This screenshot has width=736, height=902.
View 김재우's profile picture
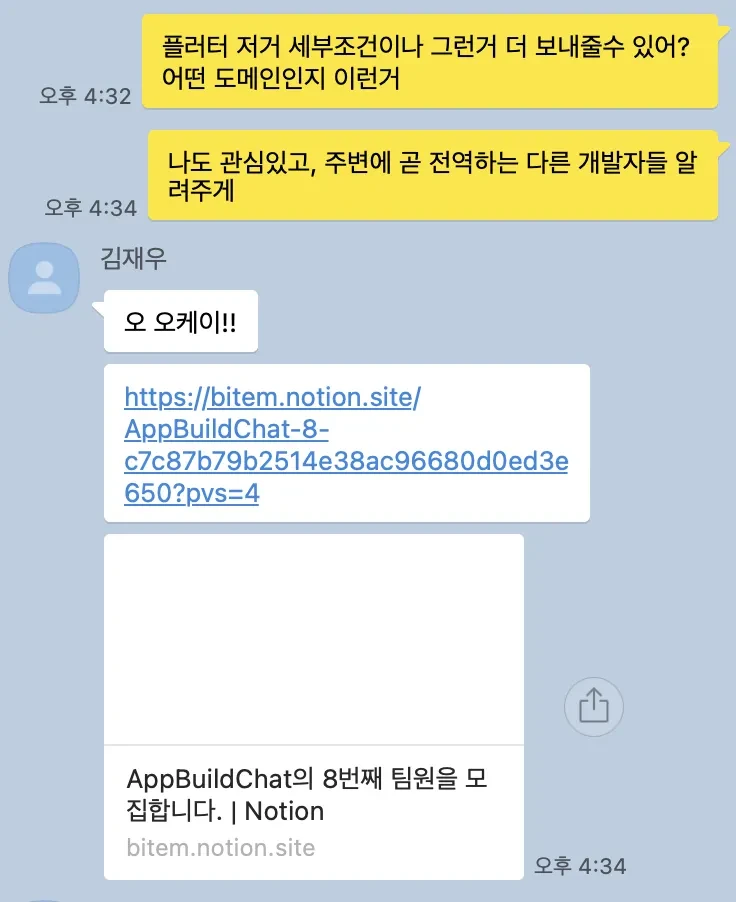(x=44, y=278)
